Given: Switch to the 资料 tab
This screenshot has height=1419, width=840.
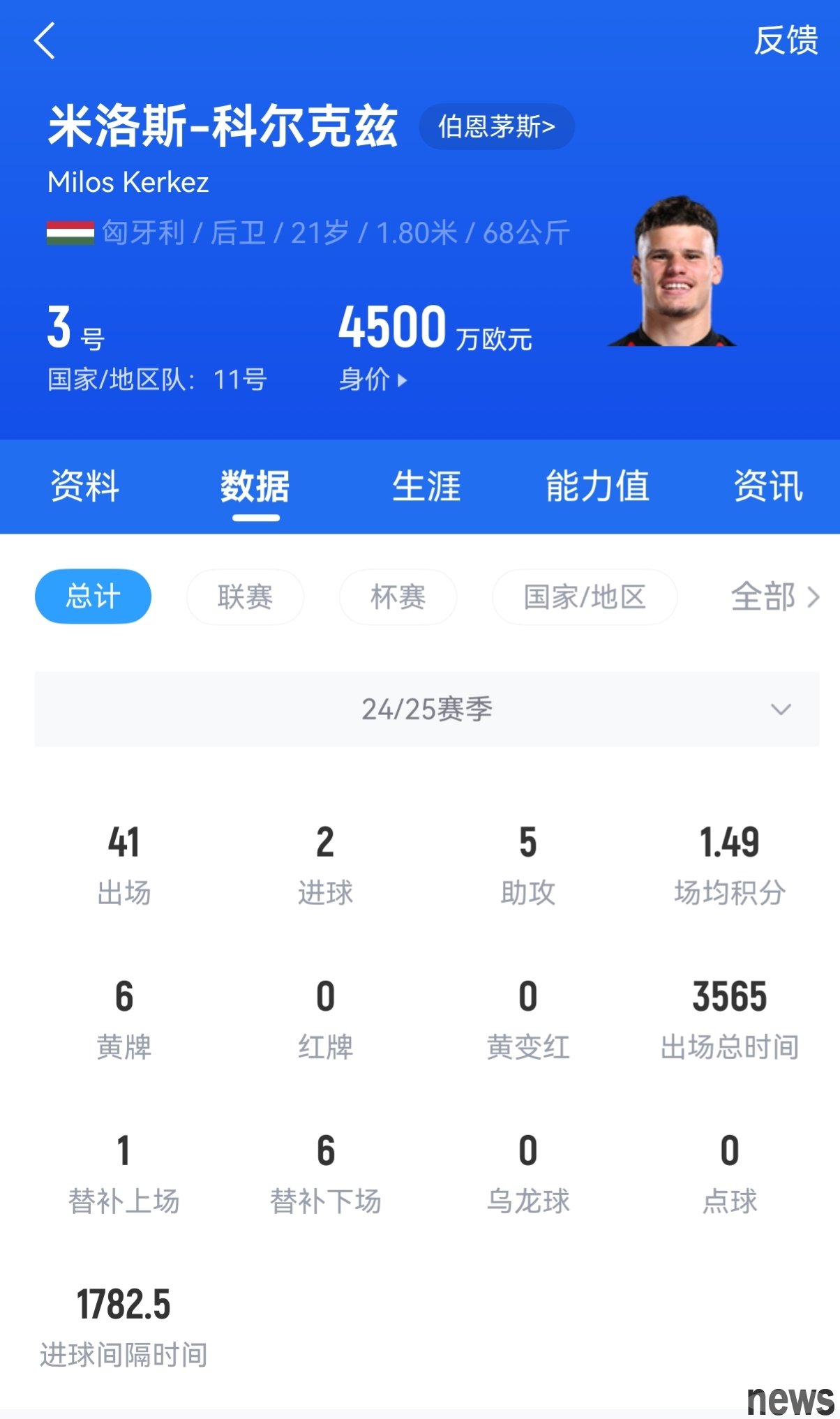Looking at the screenshot, I should [85, 486].
